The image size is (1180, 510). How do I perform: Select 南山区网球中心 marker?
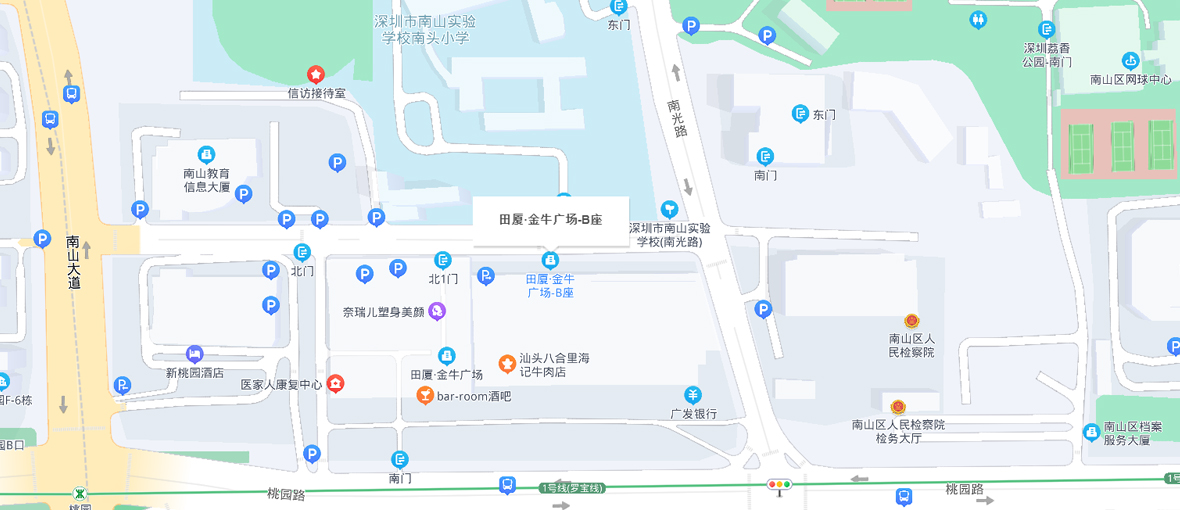pyautogui.click(x=1130, y=61)
